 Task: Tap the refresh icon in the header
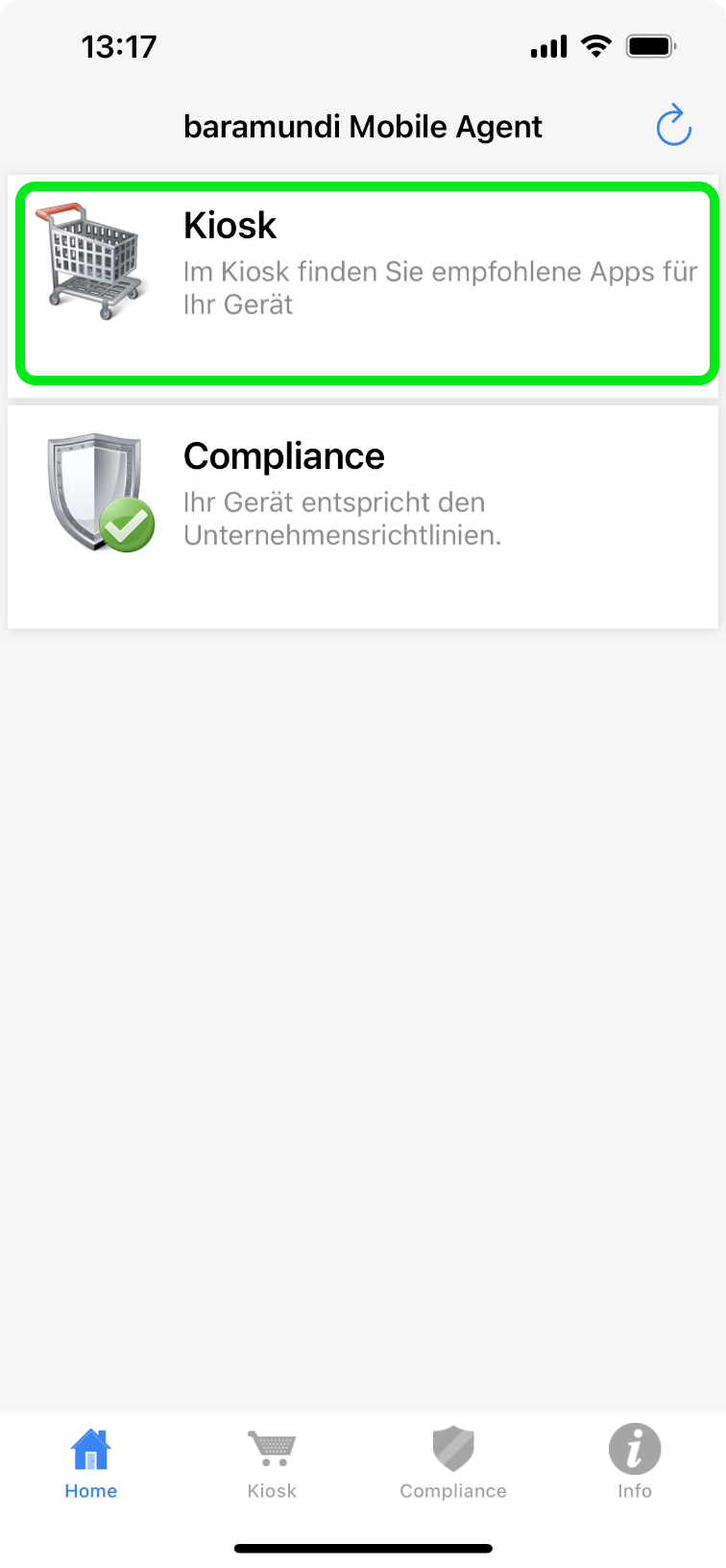673,126
